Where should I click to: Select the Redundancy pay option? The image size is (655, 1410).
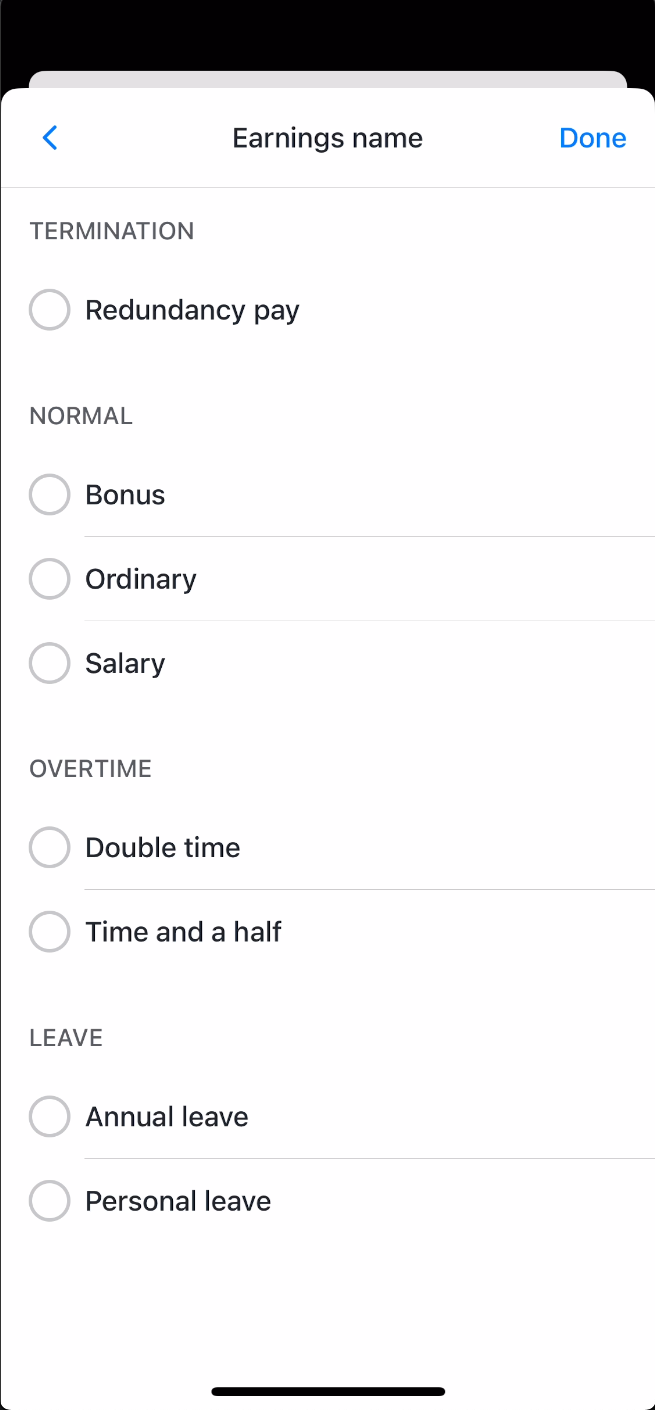pos(50,310)
